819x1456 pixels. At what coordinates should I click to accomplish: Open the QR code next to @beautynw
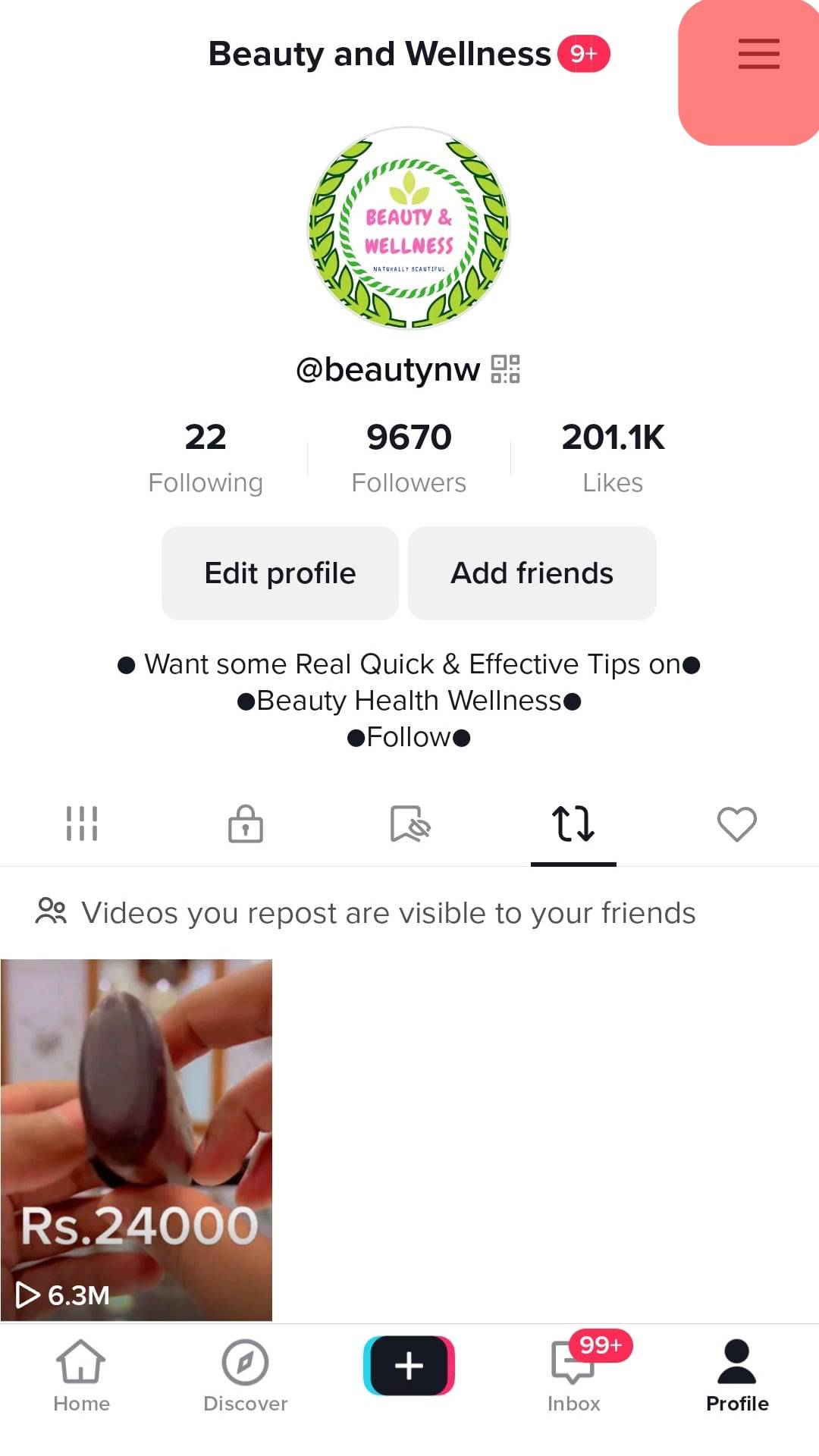tap(505, 369)
